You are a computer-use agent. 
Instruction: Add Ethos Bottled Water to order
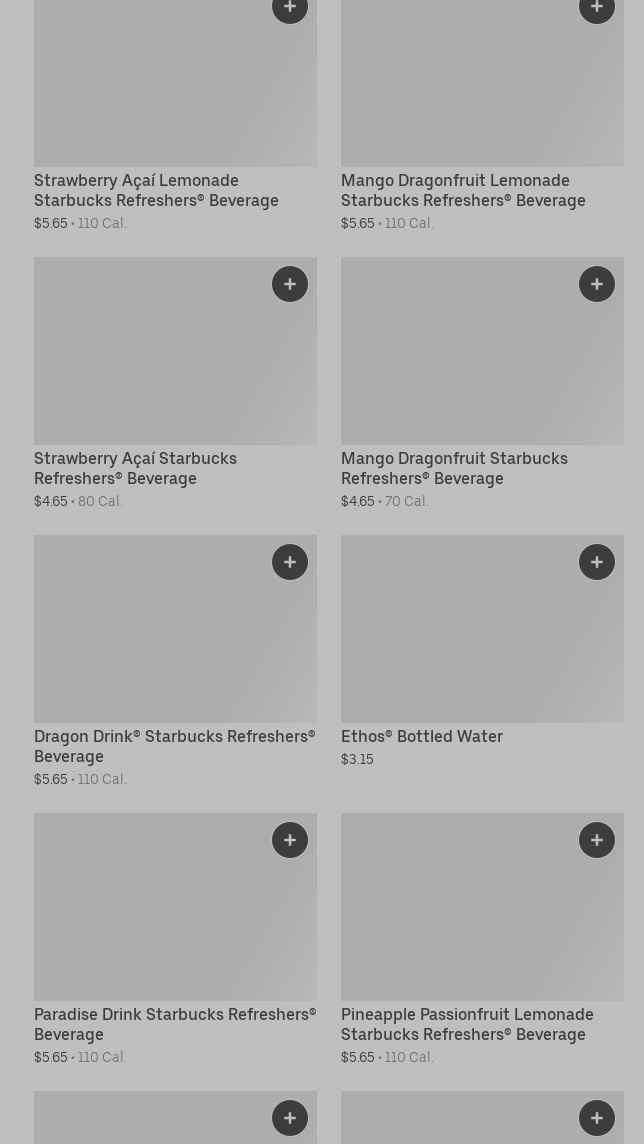(x=597, y=562)
